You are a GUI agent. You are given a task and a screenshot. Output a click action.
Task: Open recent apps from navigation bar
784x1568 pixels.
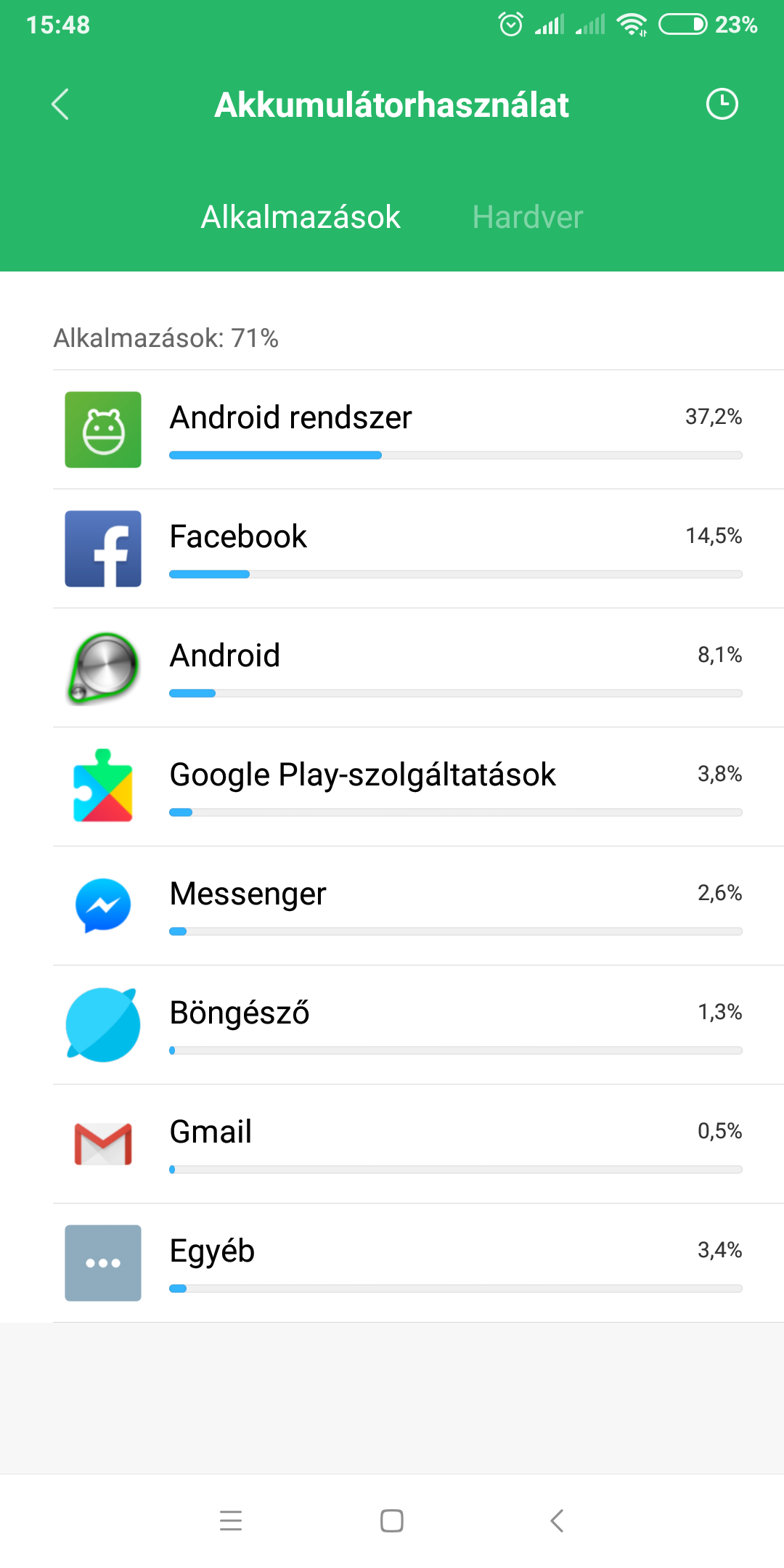(x=231, y=1520)
